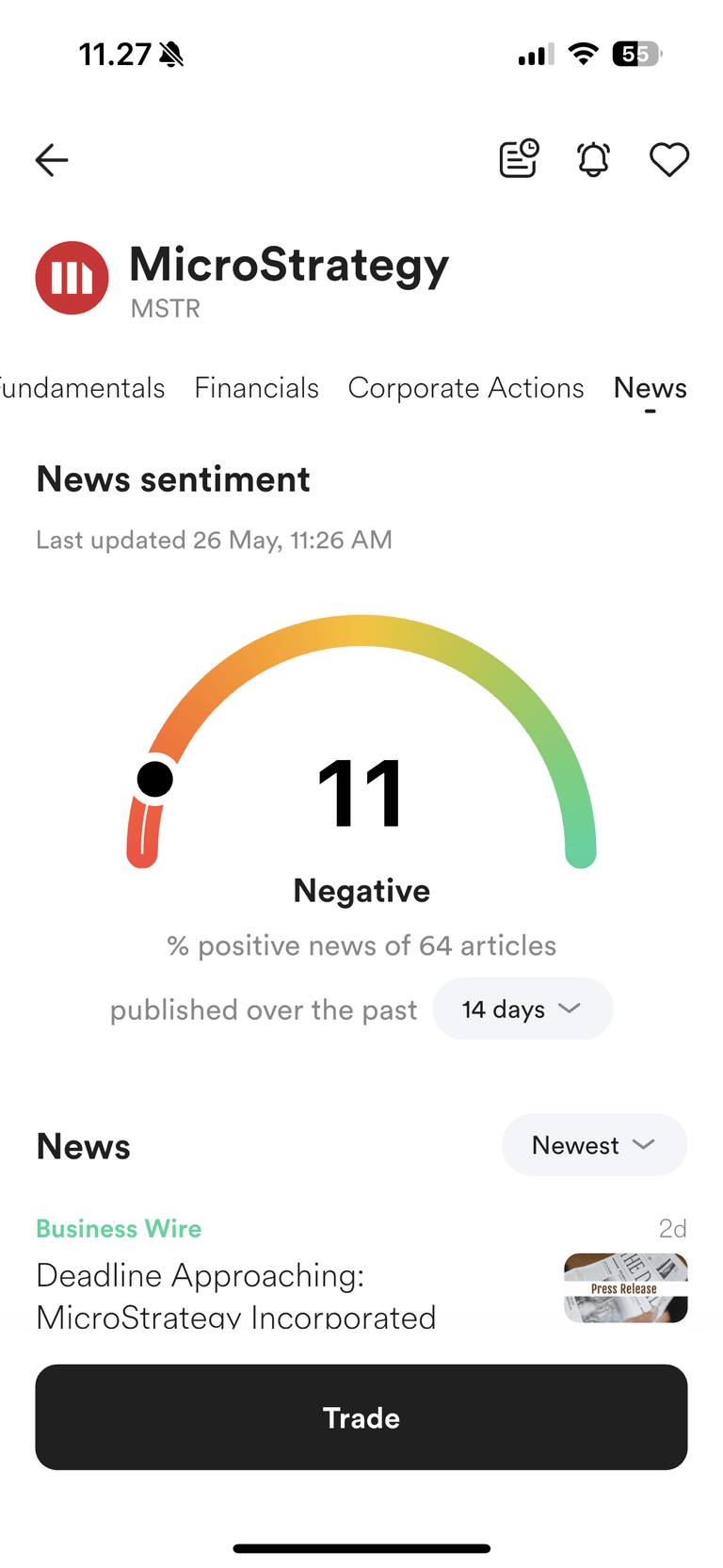Expand the 14 days period dropdown
This screenshot has width=723, height=1568.
(x=522, y=1009)
